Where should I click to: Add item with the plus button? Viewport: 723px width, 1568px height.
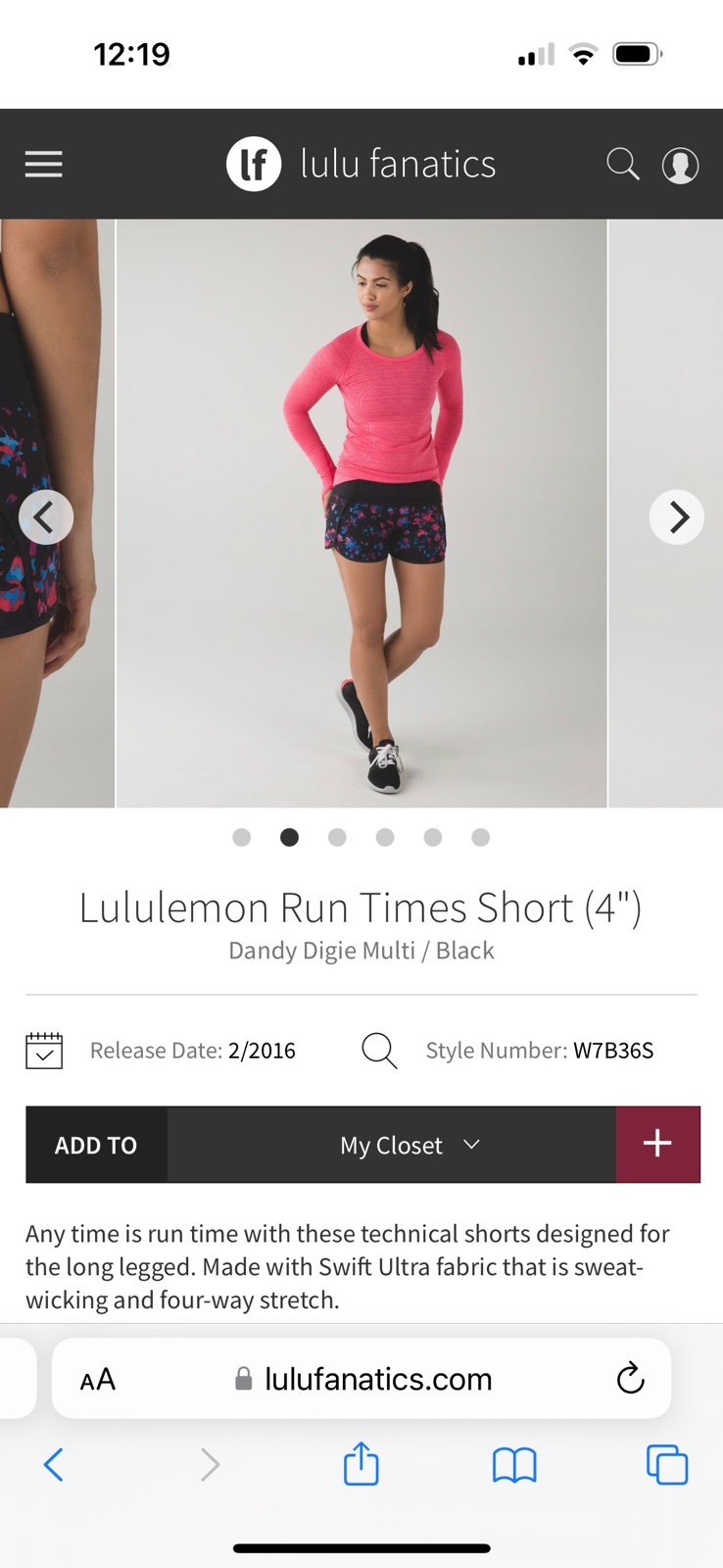(657, 1144)
